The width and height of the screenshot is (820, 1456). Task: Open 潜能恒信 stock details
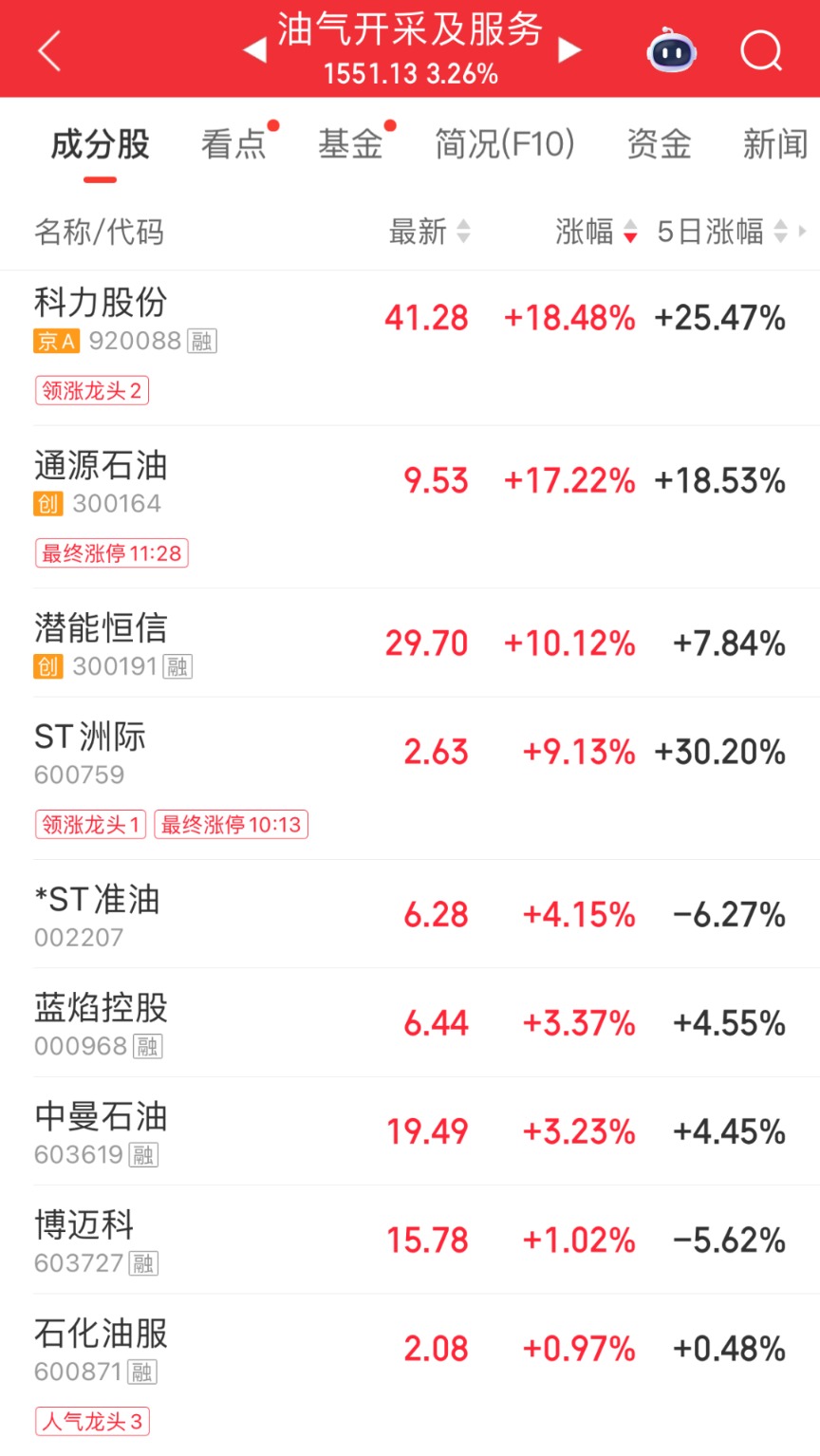point(410,643)
